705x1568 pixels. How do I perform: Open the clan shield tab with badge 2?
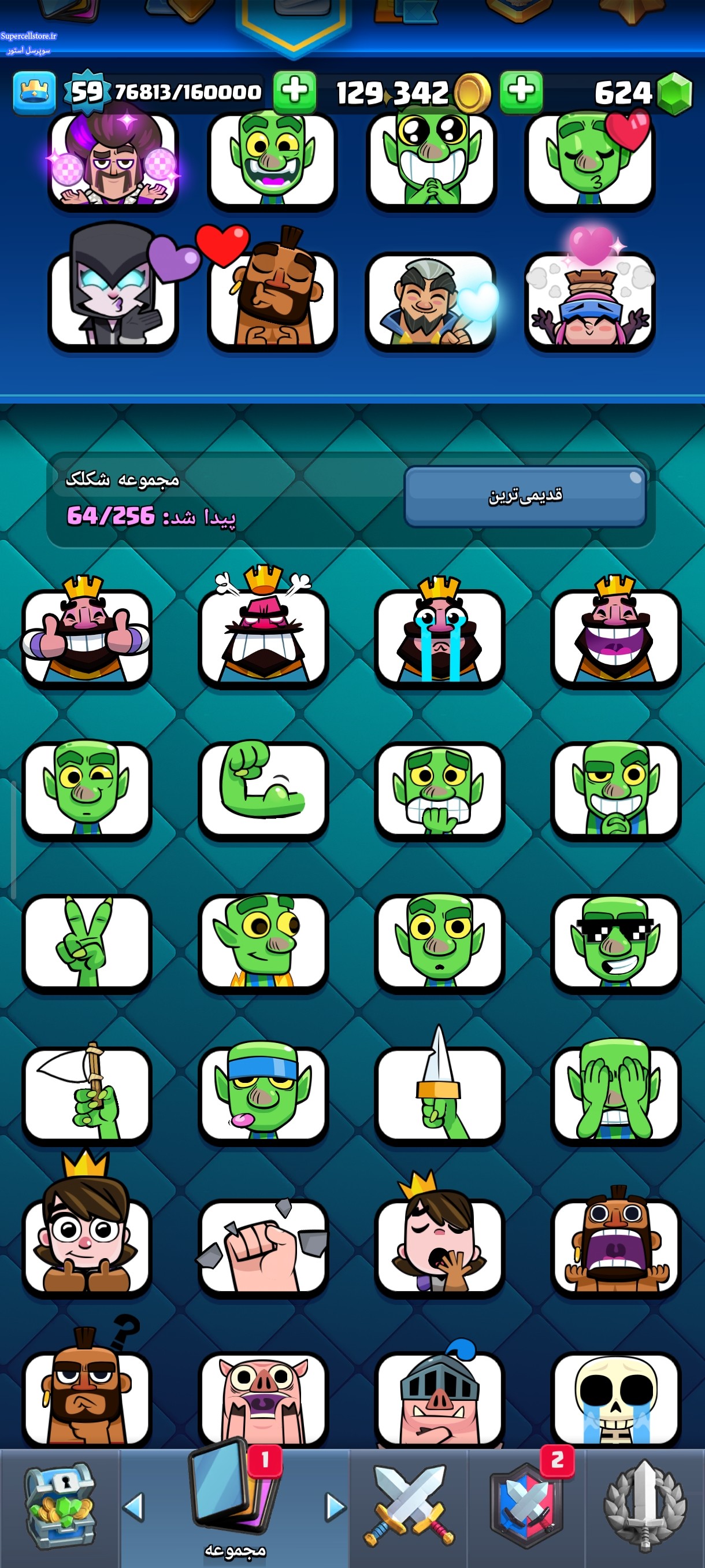click(x=526, y=1506)
